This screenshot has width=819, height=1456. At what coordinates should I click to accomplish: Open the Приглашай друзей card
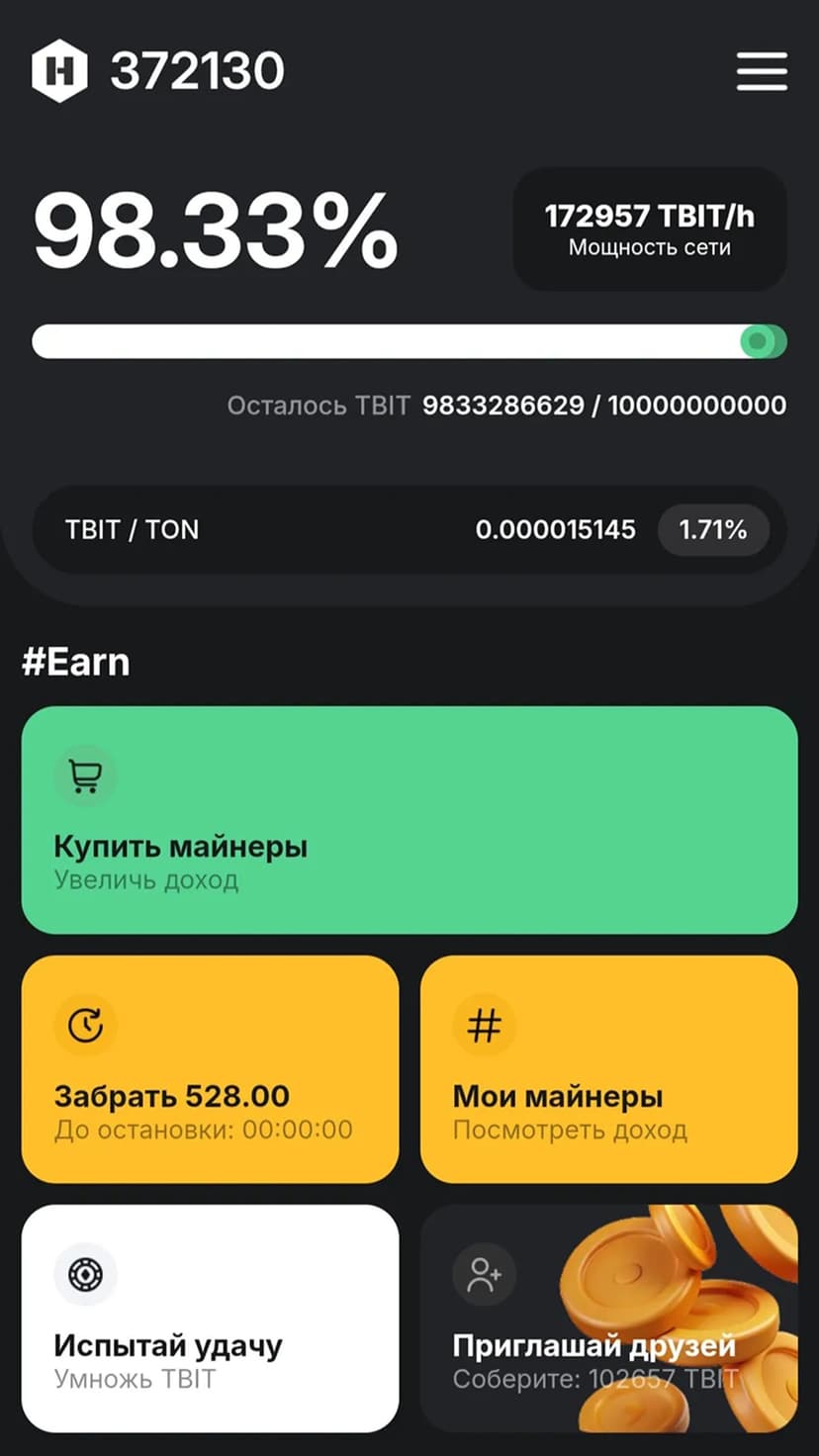coord(608,1319)
